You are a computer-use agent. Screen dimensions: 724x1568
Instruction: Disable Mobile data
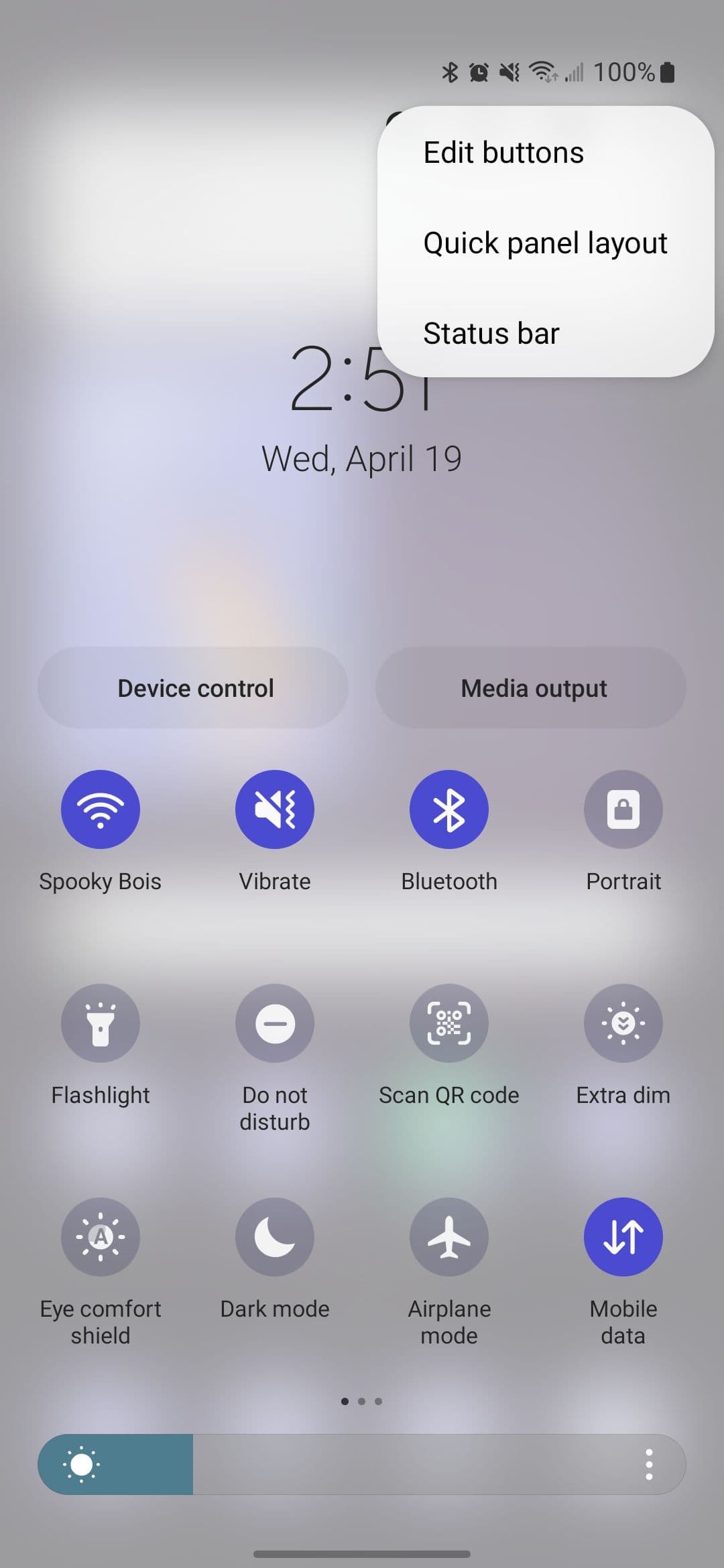(623, 1236)
